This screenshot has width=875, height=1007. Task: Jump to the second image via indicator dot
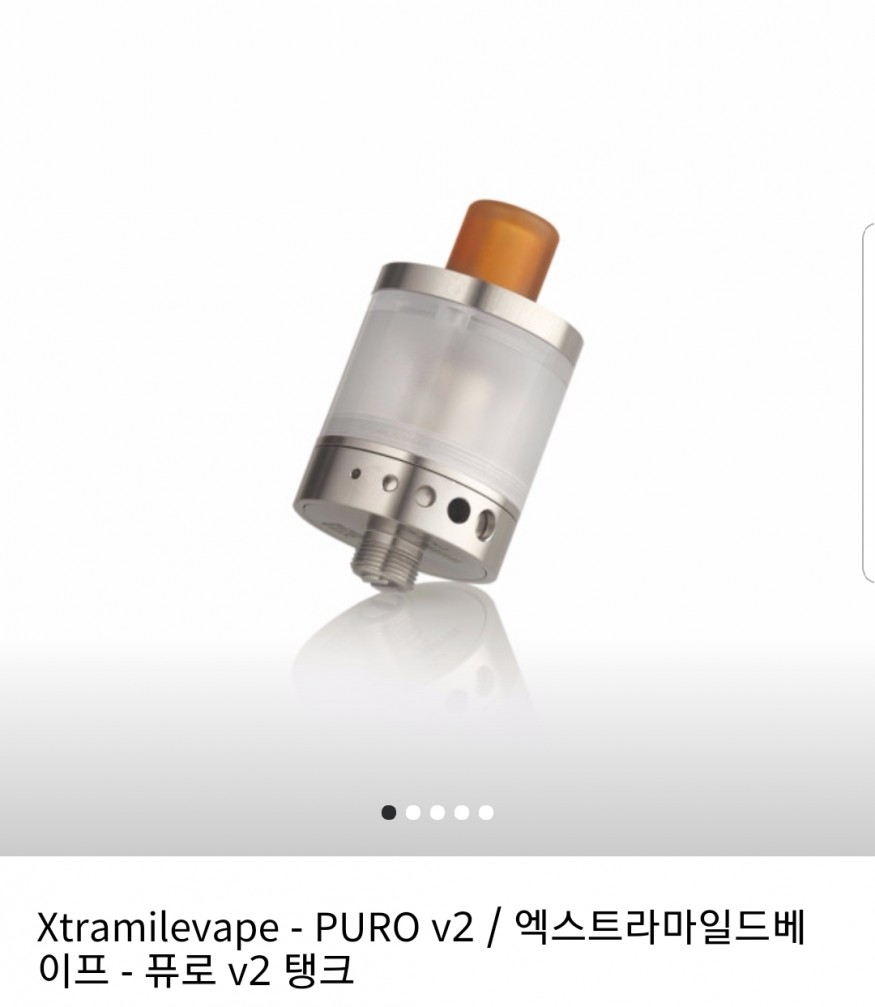click(x=413, y=812)
